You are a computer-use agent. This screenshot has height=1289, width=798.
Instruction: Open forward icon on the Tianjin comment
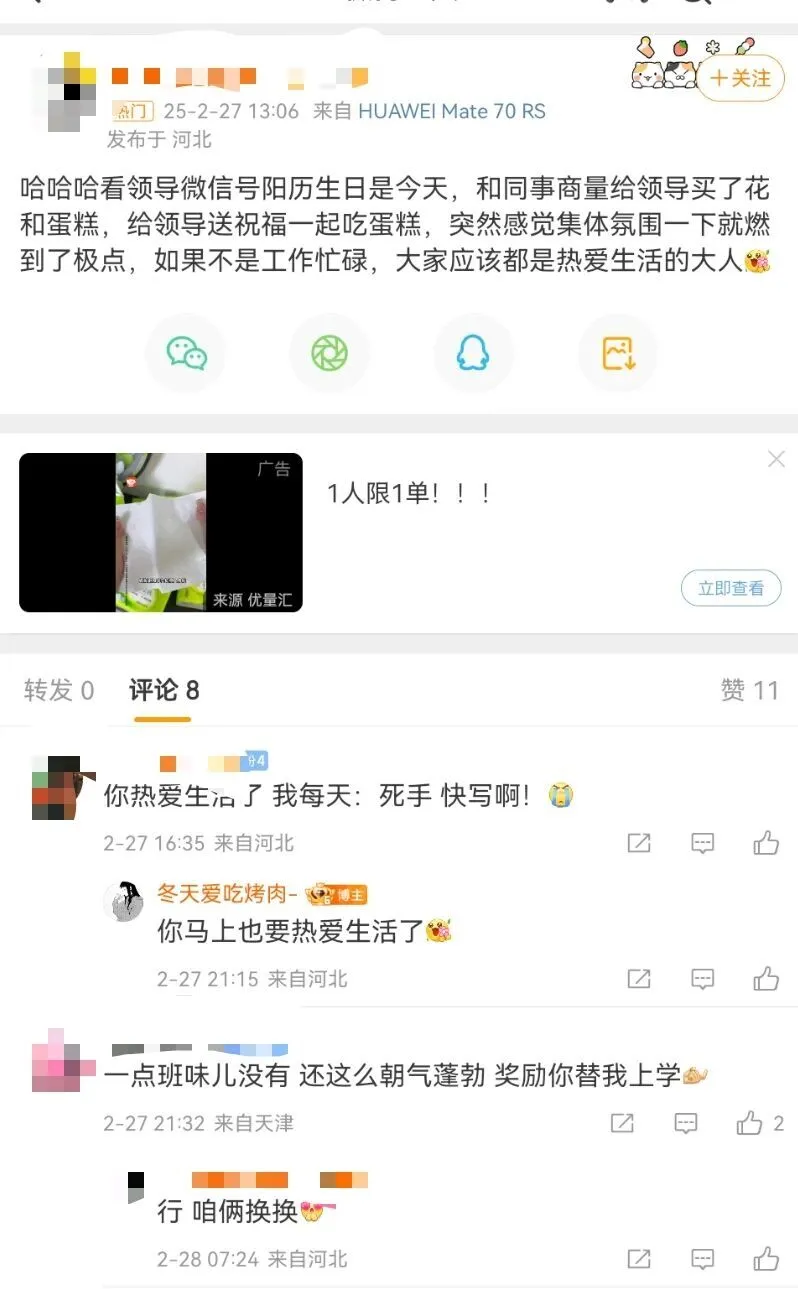621,1123
